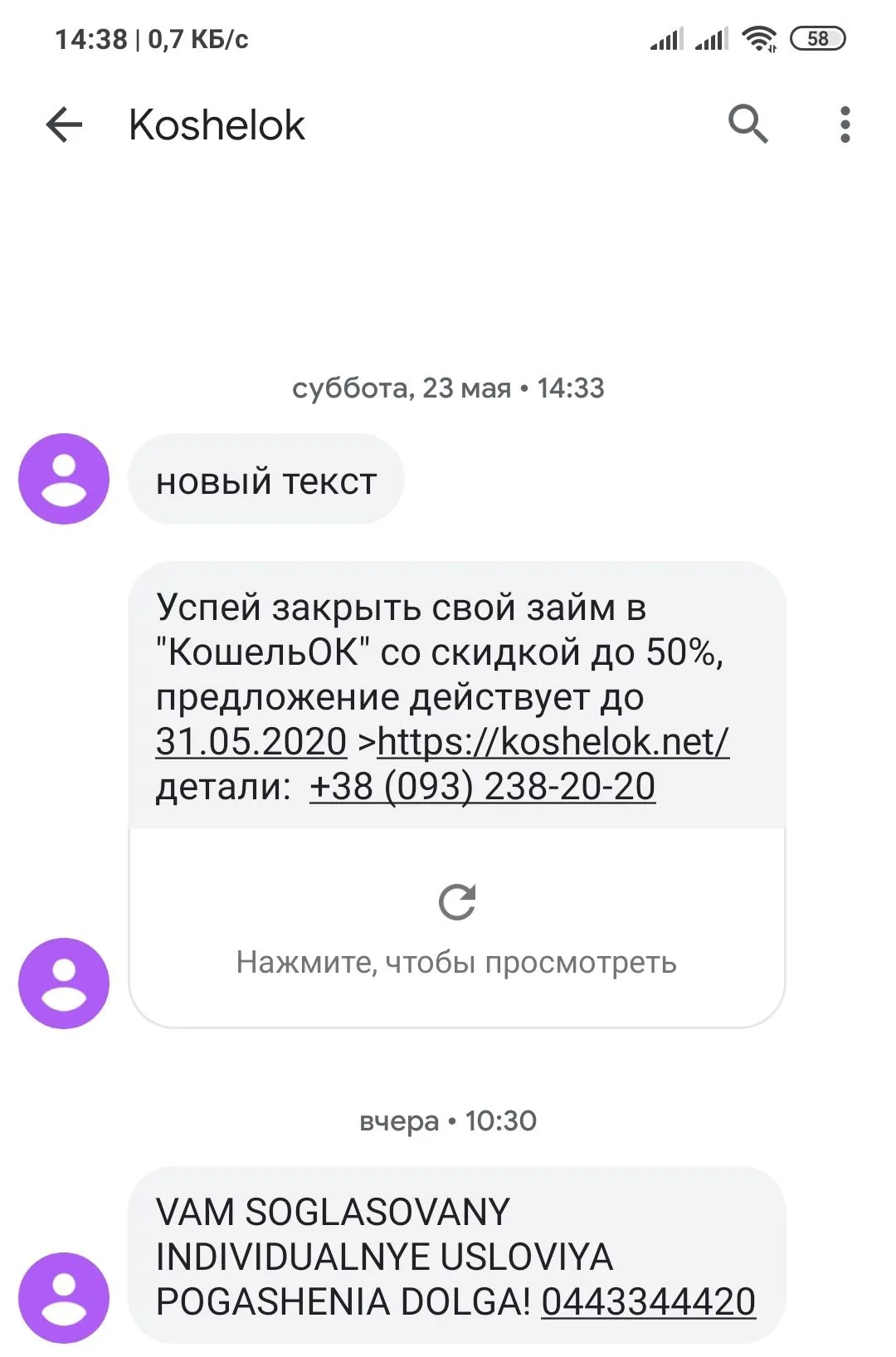The image size is (896, 1357).
Task: Open the three-dot overflow menu
Action: coord(845,124)
